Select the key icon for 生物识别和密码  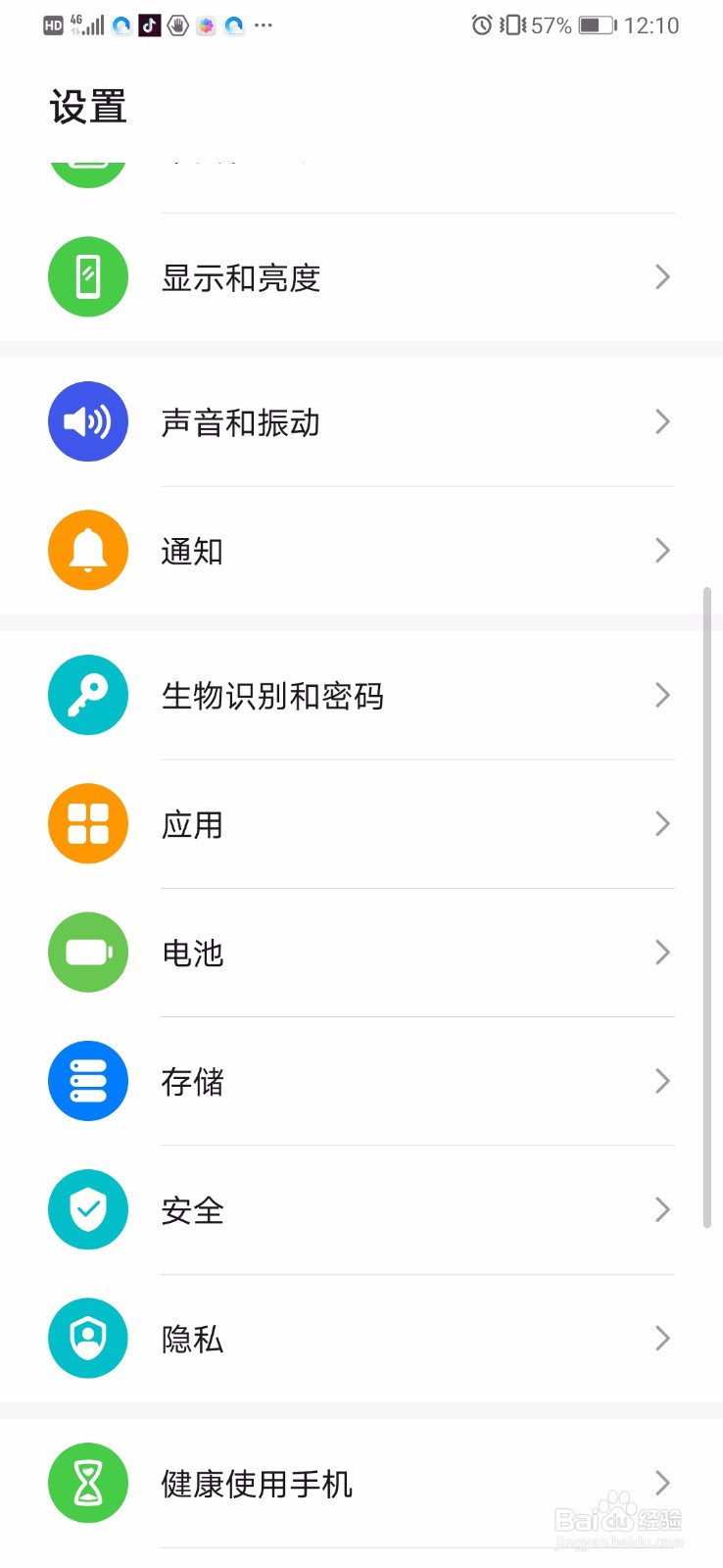[87, 695]
